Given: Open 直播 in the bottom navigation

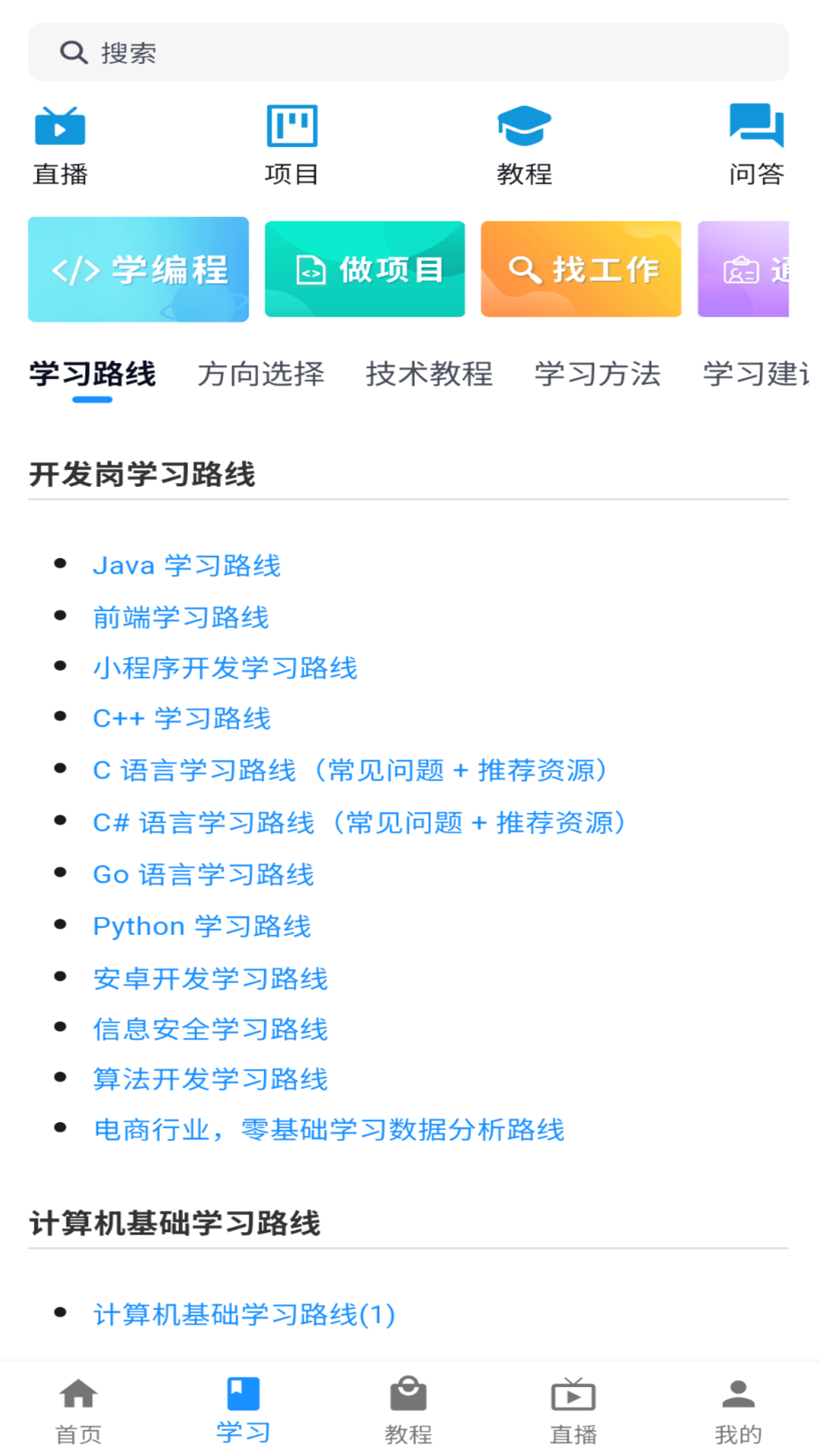Looking at the screenshot, I should click(573, 1410).
